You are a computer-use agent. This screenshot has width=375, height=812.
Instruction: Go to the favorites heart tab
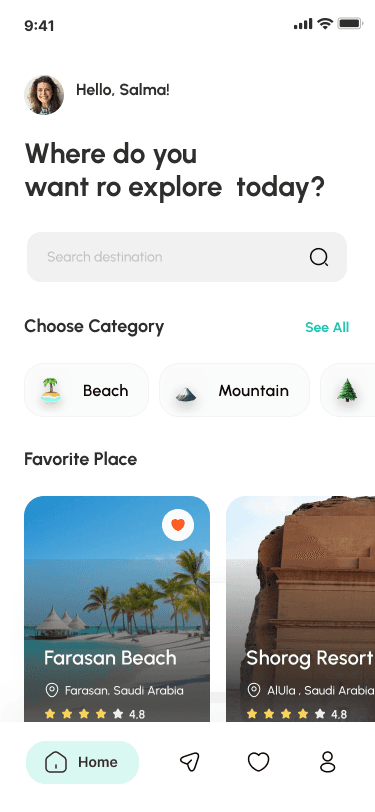(x=258, y=762)
